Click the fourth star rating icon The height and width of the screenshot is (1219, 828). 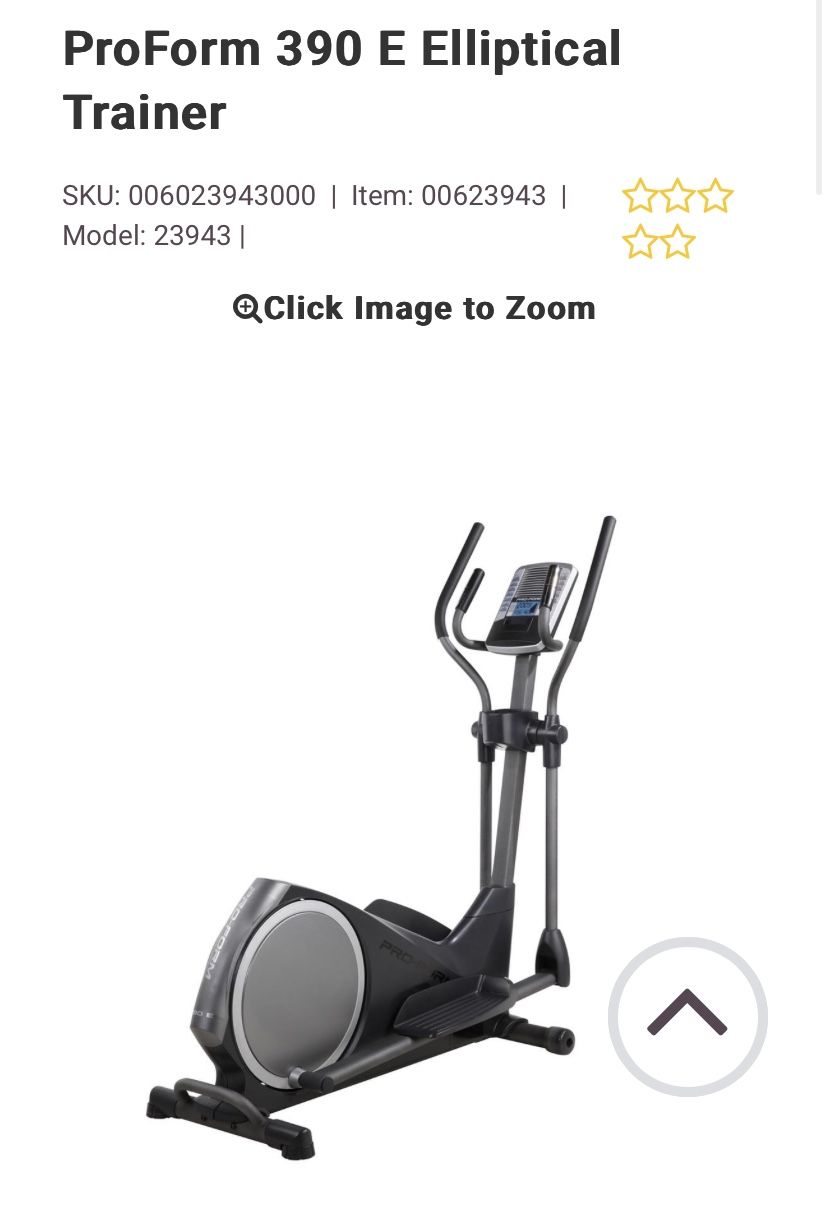click(x=638, y=241)
